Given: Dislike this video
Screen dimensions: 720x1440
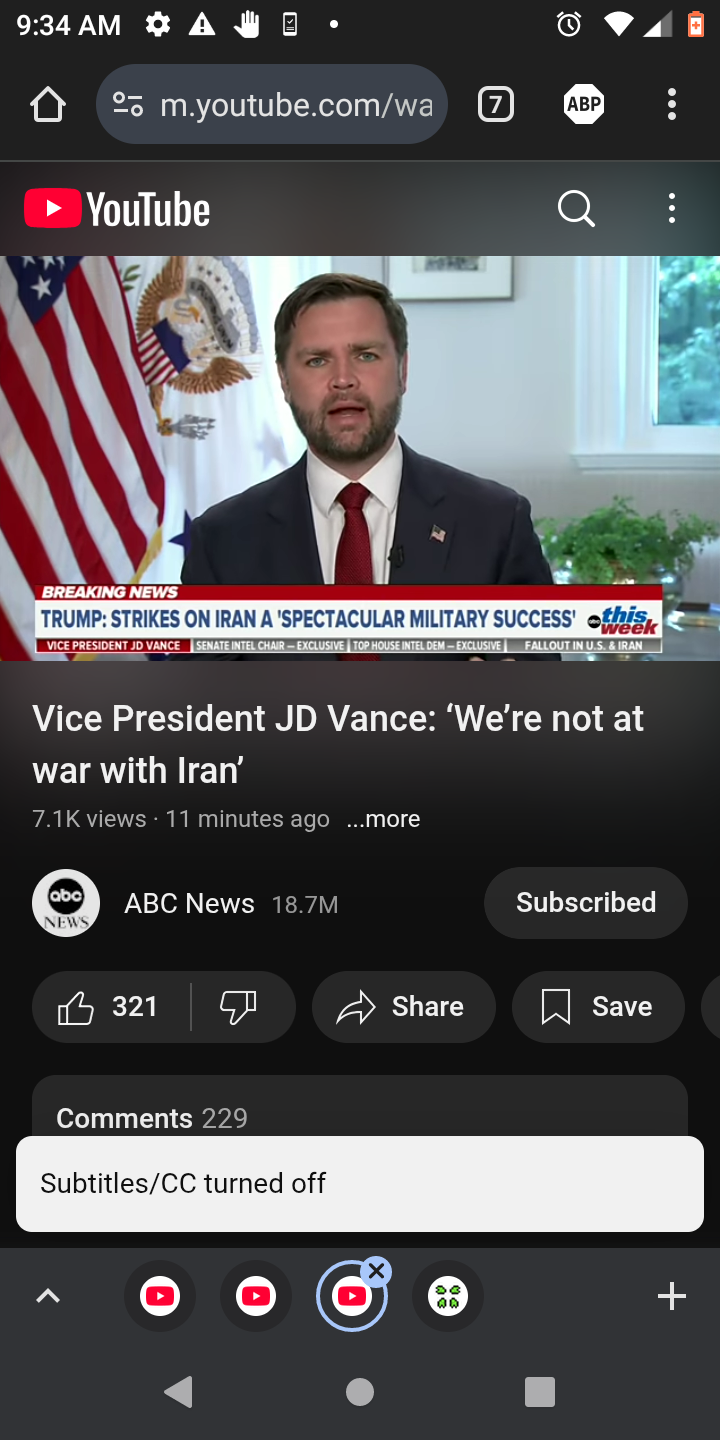Looking at the screenshot, I should pos(239,1007).
